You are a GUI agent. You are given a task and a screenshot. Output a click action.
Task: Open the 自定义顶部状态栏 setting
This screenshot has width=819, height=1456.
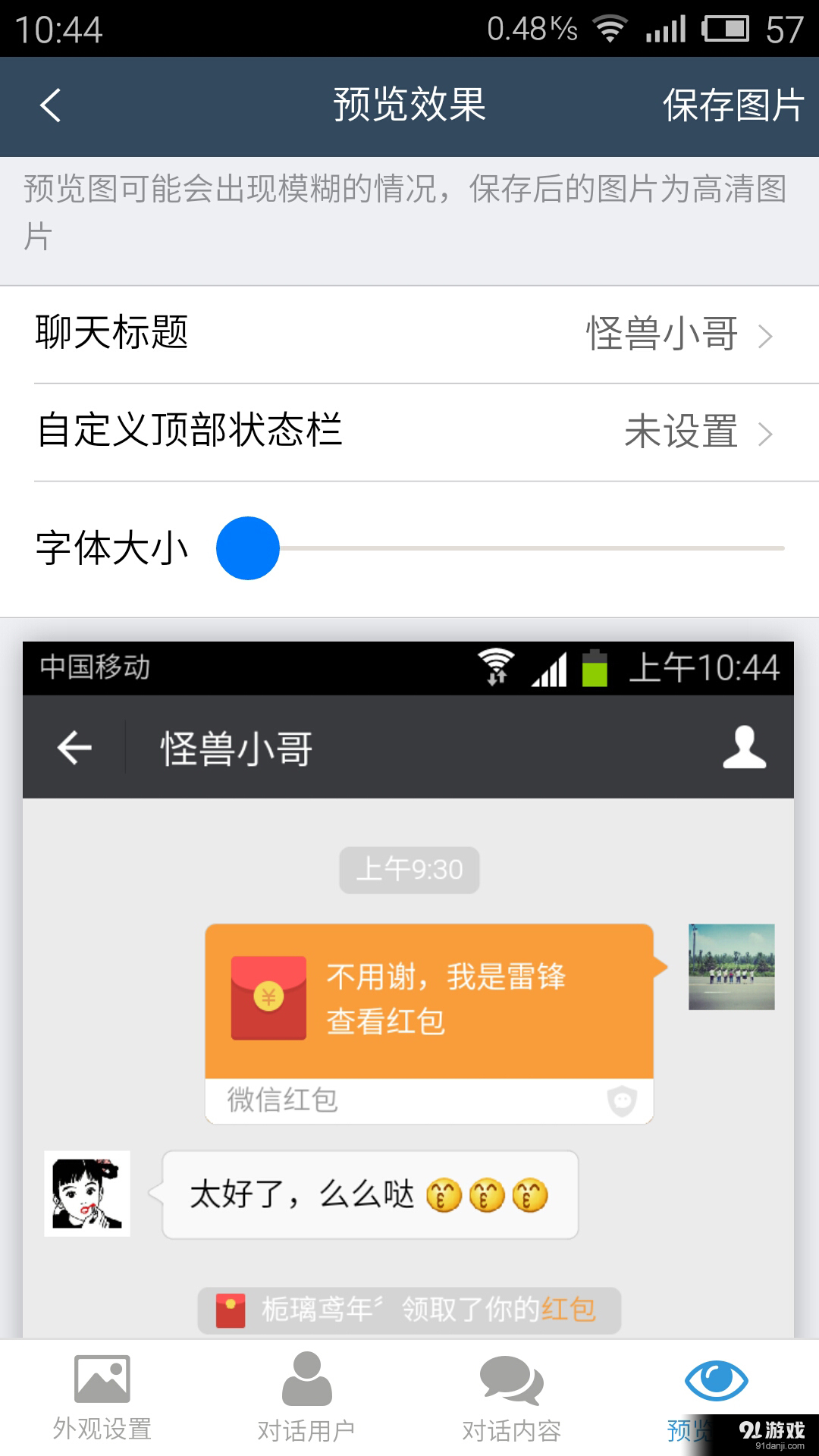pos(409,431)
